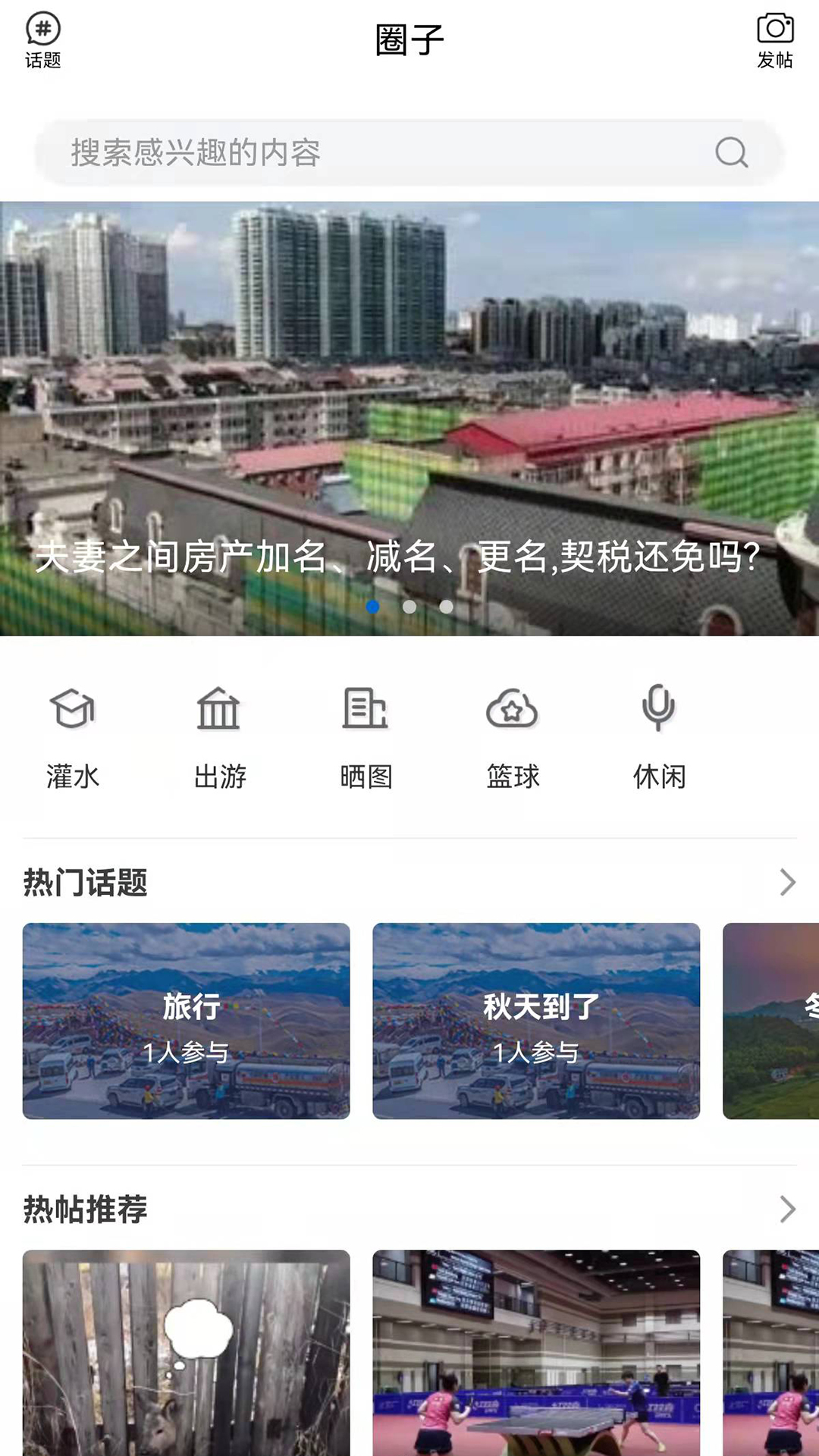The width and height of the screenshot is (819, 1456).
Task: Open the banner about 夫妻之间房产加名
Action: [x=409, y=417]
